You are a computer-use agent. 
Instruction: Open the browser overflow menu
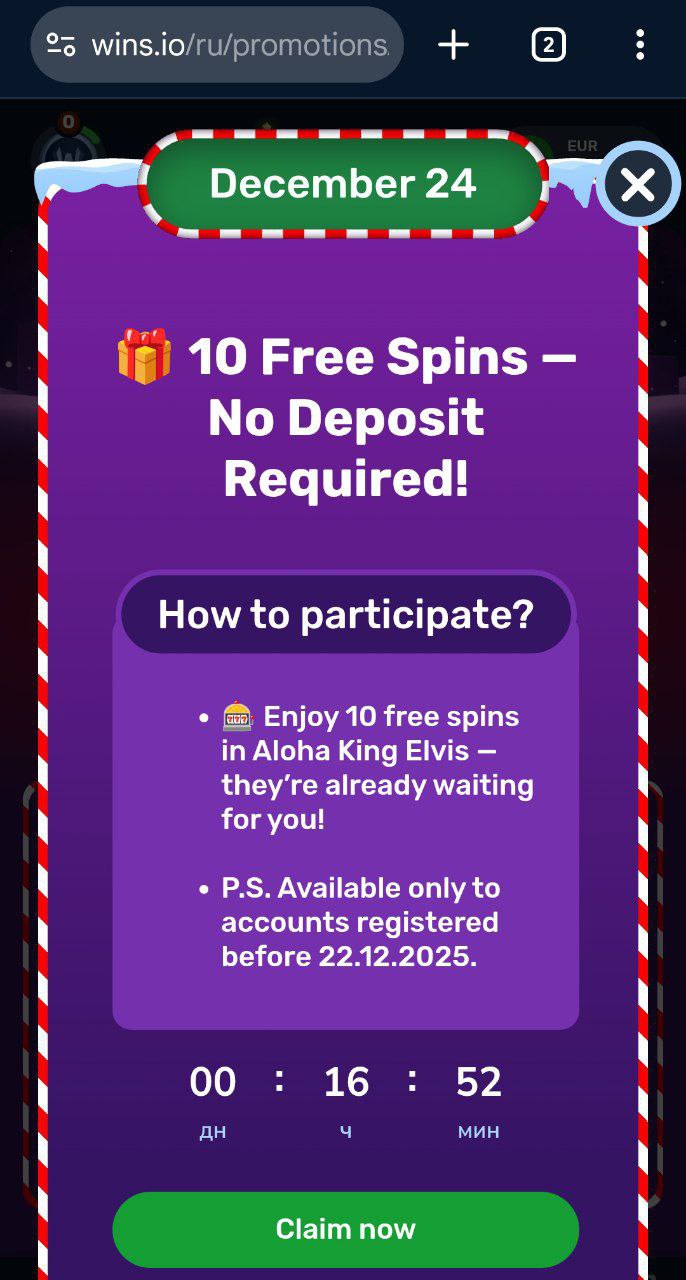pos(640,45)
